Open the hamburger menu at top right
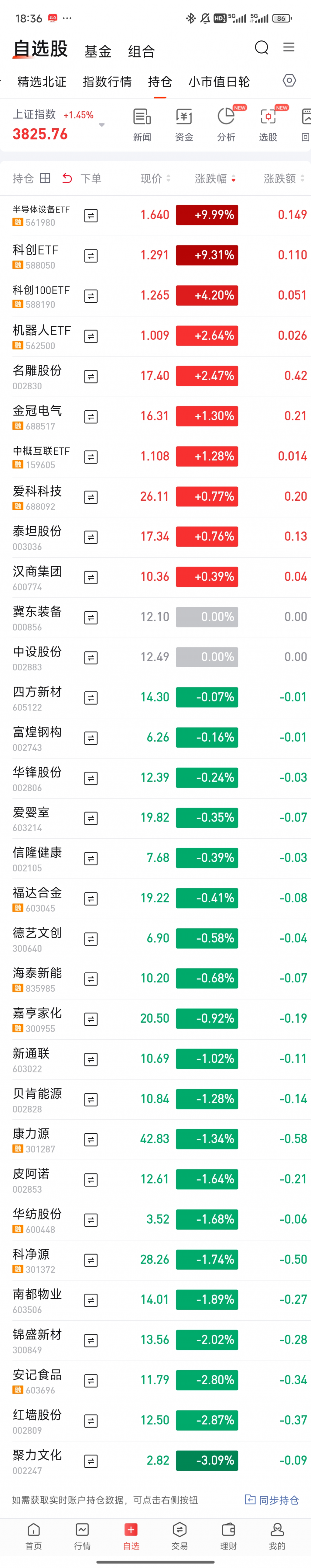311x1568 pixels. pyautogui.click(x=289, y=47)
